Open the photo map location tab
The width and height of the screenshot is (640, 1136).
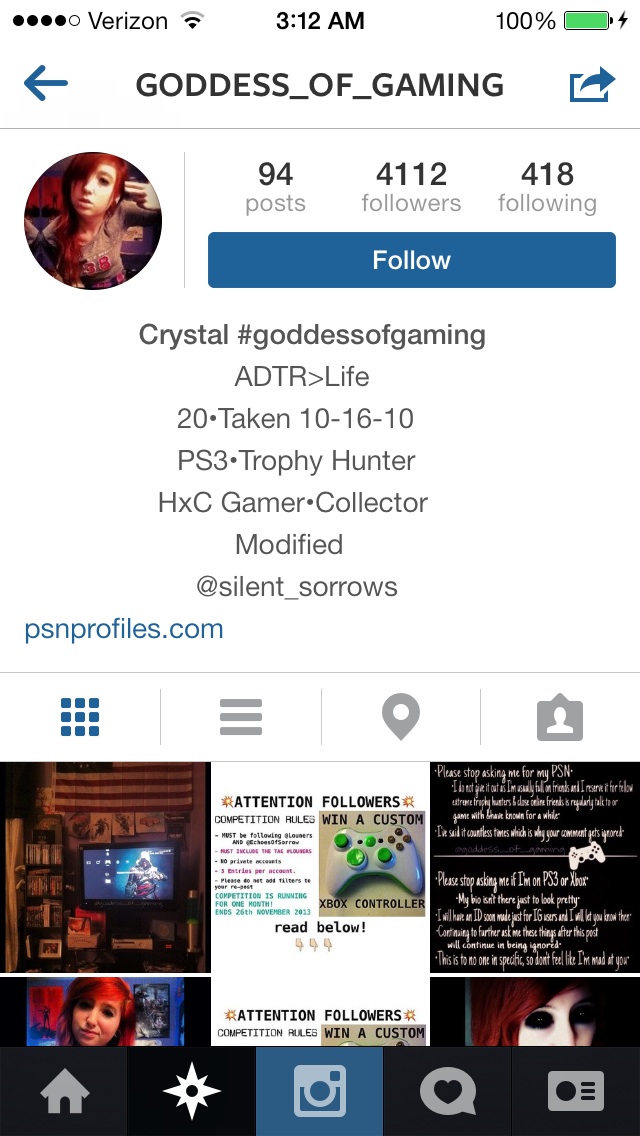click(x=400, y=717)
